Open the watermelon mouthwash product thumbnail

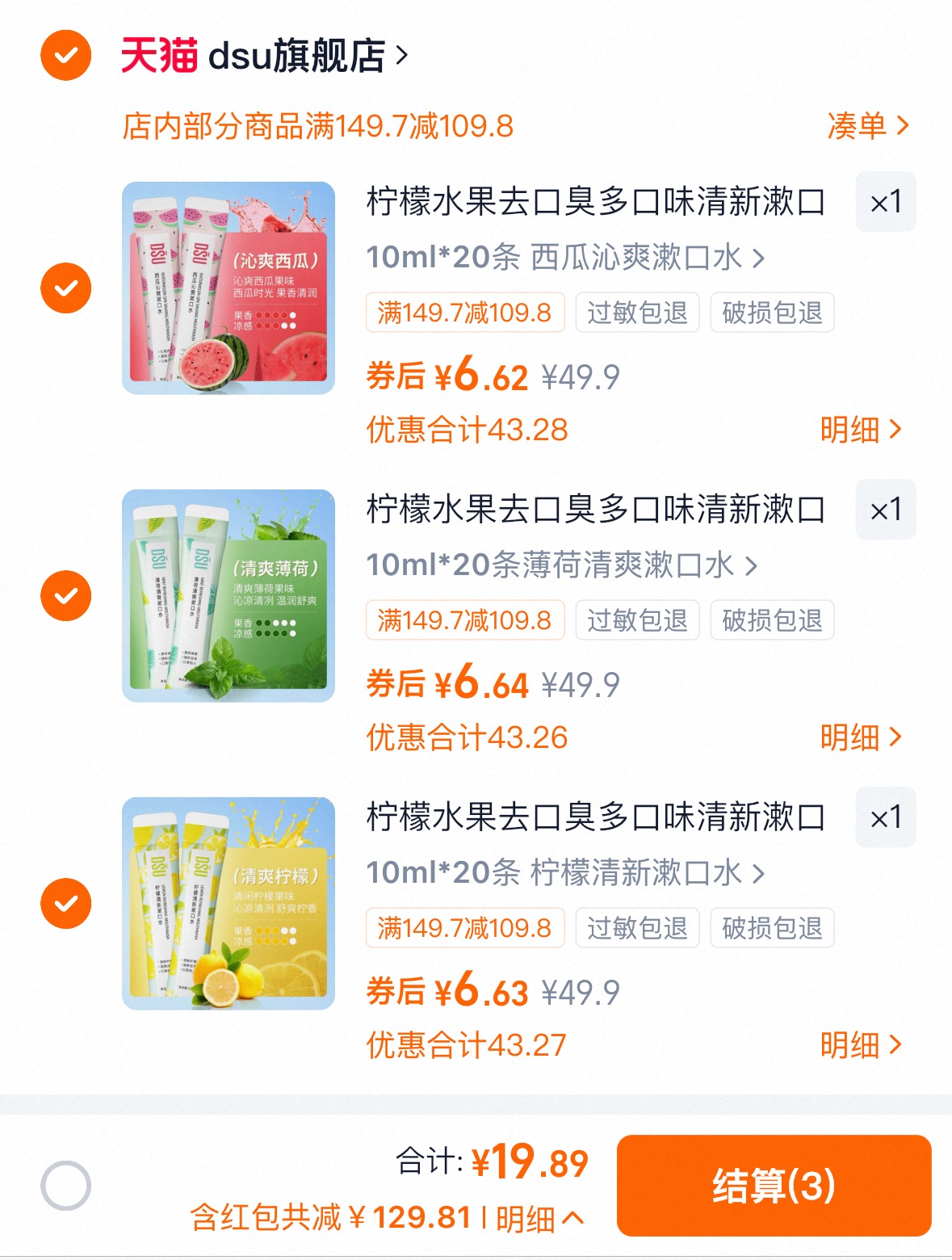(x=229, y=288)
